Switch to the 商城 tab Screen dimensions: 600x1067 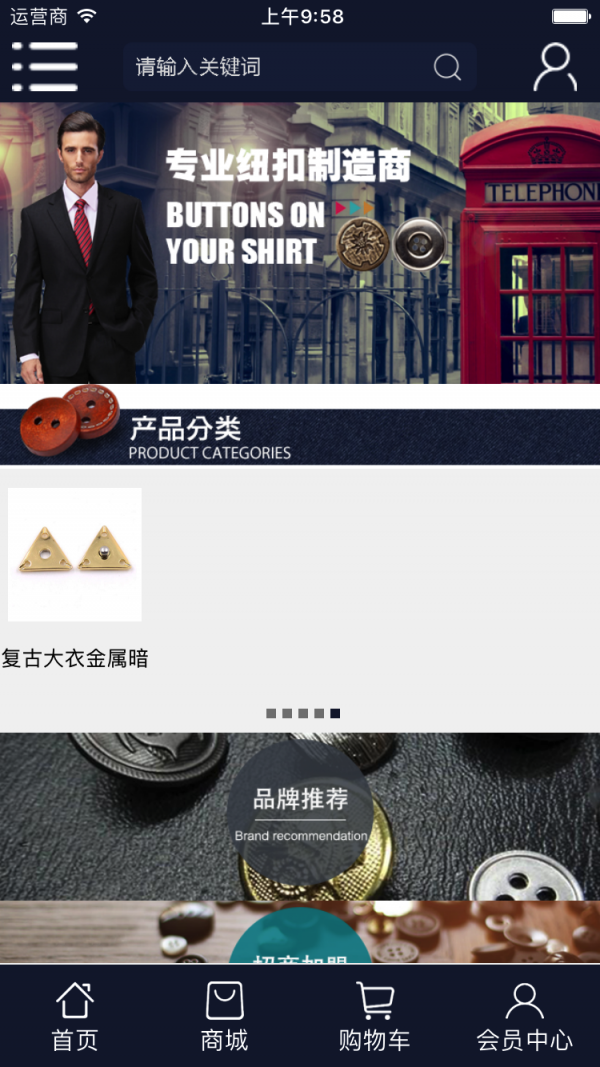[225, 1015]
